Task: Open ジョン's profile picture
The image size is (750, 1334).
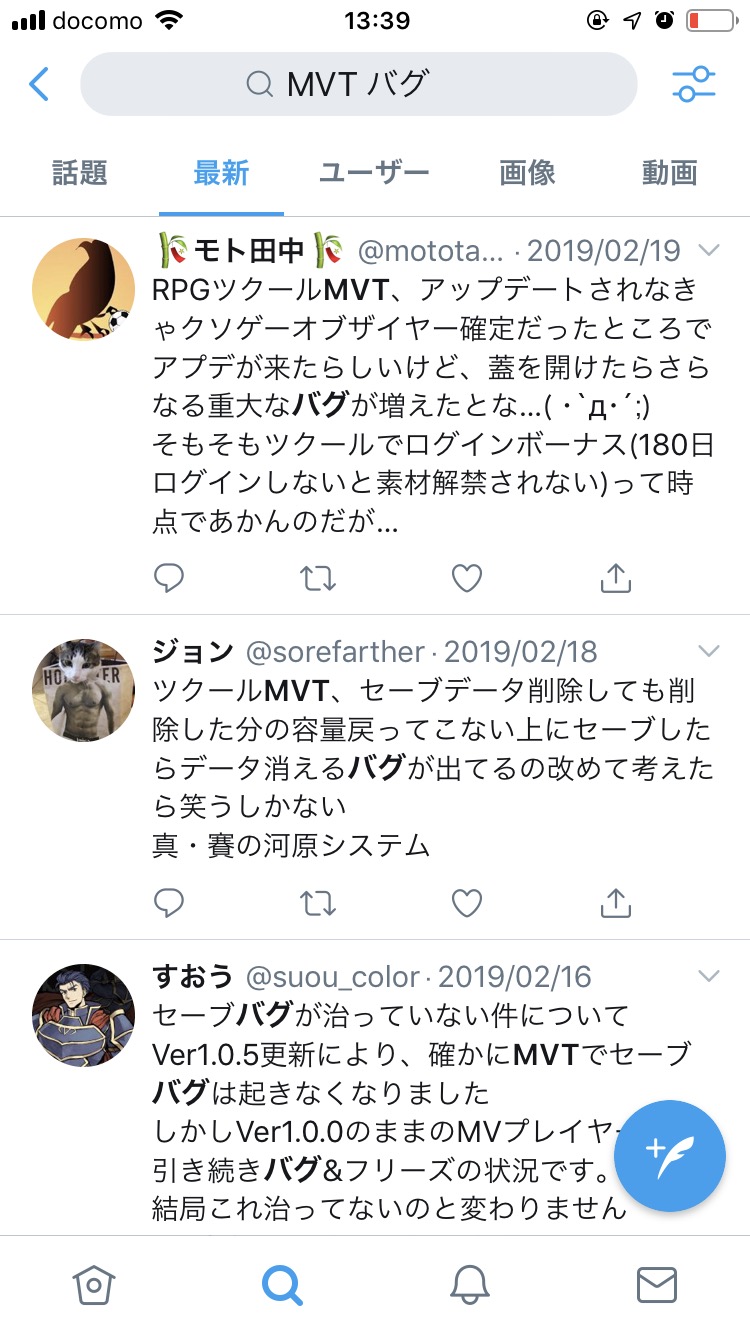Action: click(84, 690)
